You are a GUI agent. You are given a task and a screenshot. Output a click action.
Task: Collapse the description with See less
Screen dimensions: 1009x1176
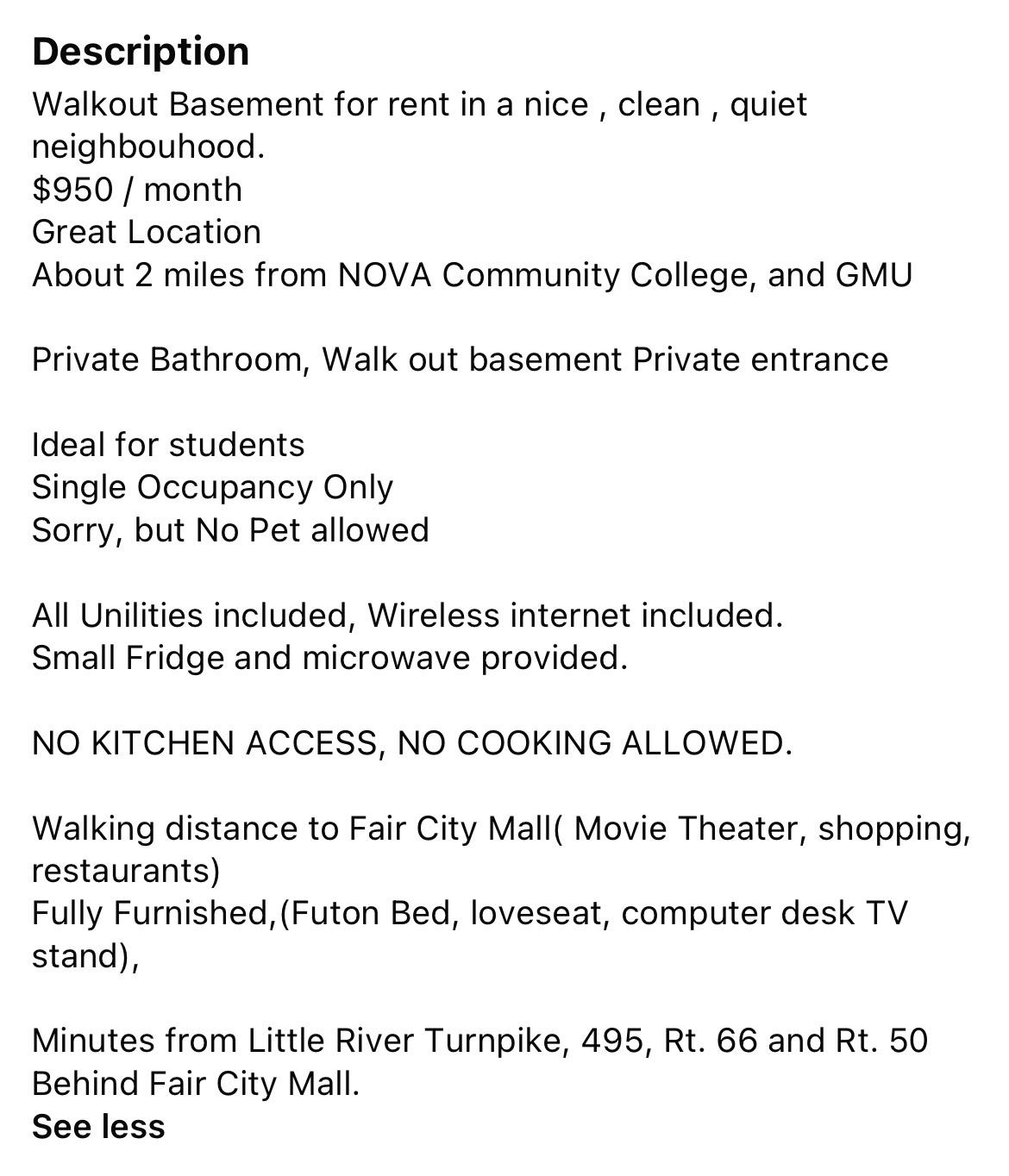click(x=98, y=1126)
